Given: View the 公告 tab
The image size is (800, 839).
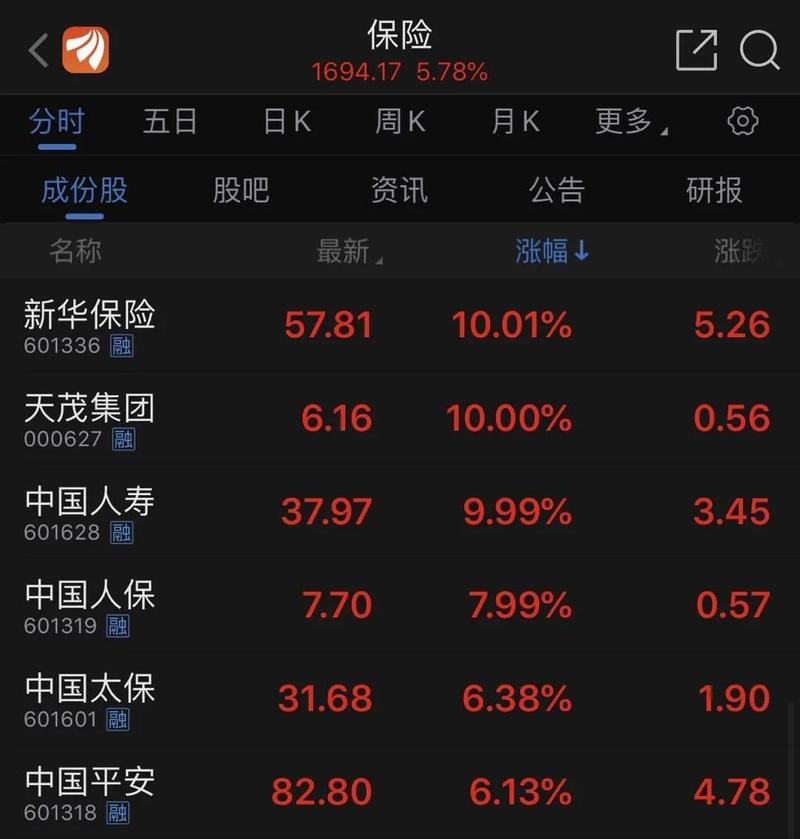Looking at the screenshot, I should (x=557, y=190).
